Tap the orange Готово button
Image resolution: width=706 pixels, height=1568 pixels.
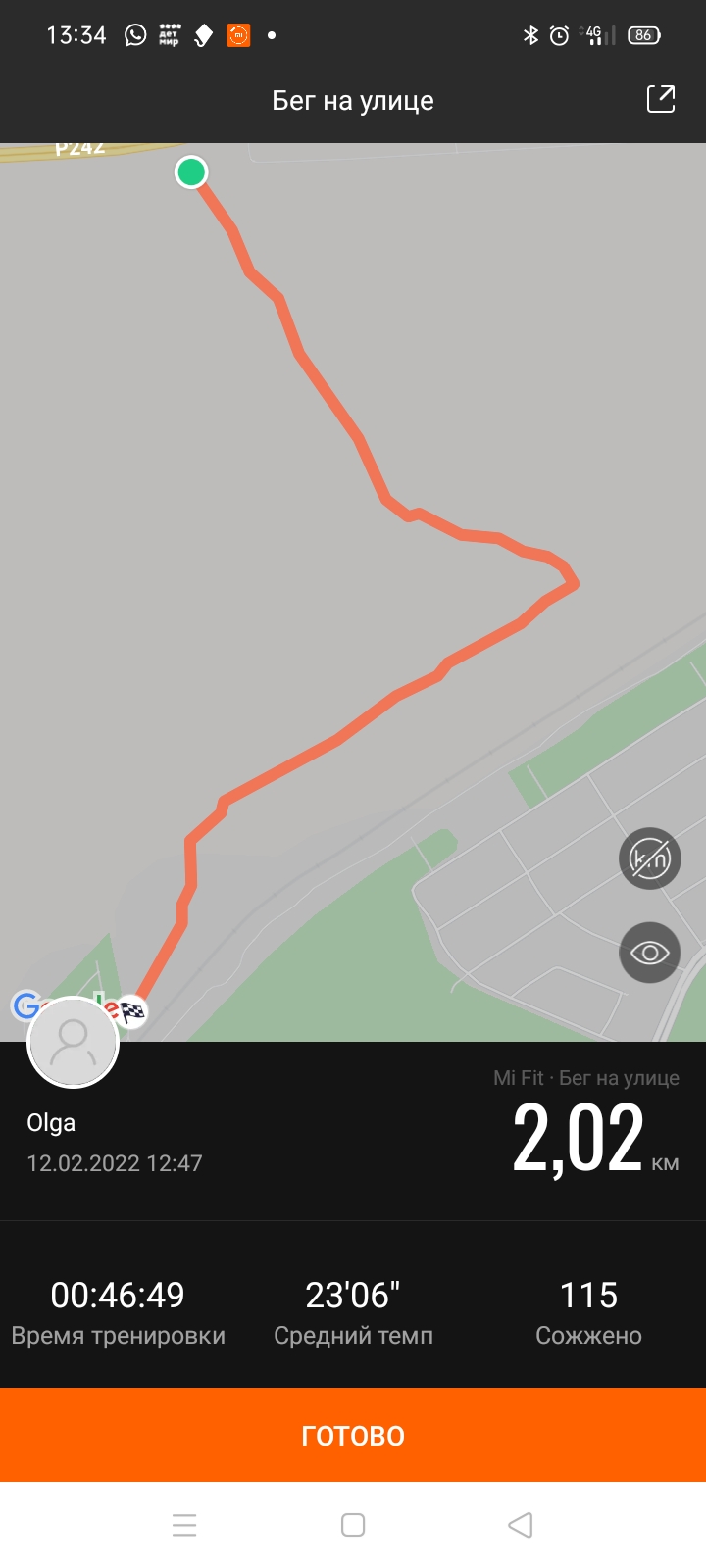(353, 1435)
